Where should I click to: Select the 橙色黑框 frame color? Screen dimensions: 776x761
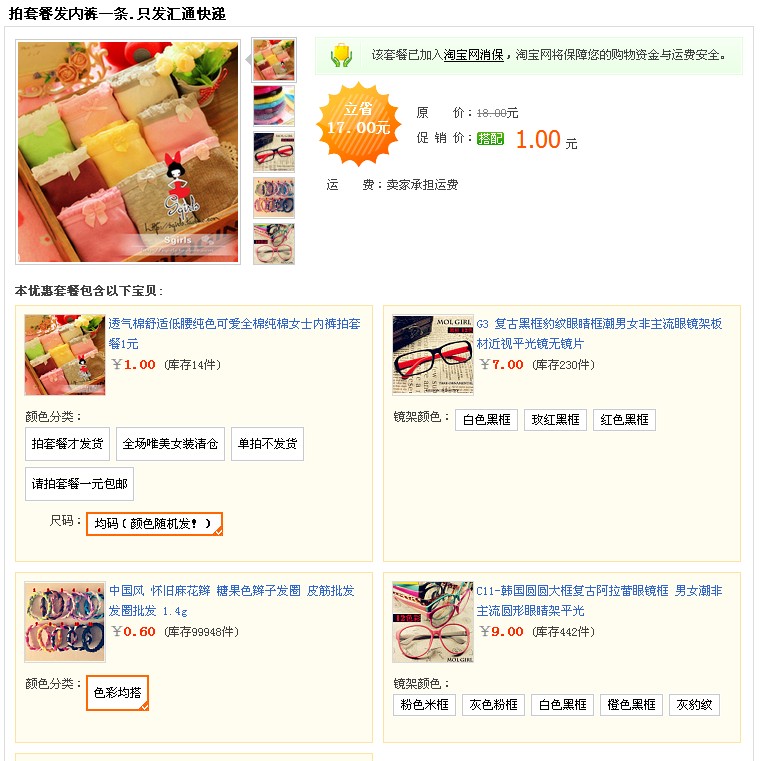click(x=631, y=705)
